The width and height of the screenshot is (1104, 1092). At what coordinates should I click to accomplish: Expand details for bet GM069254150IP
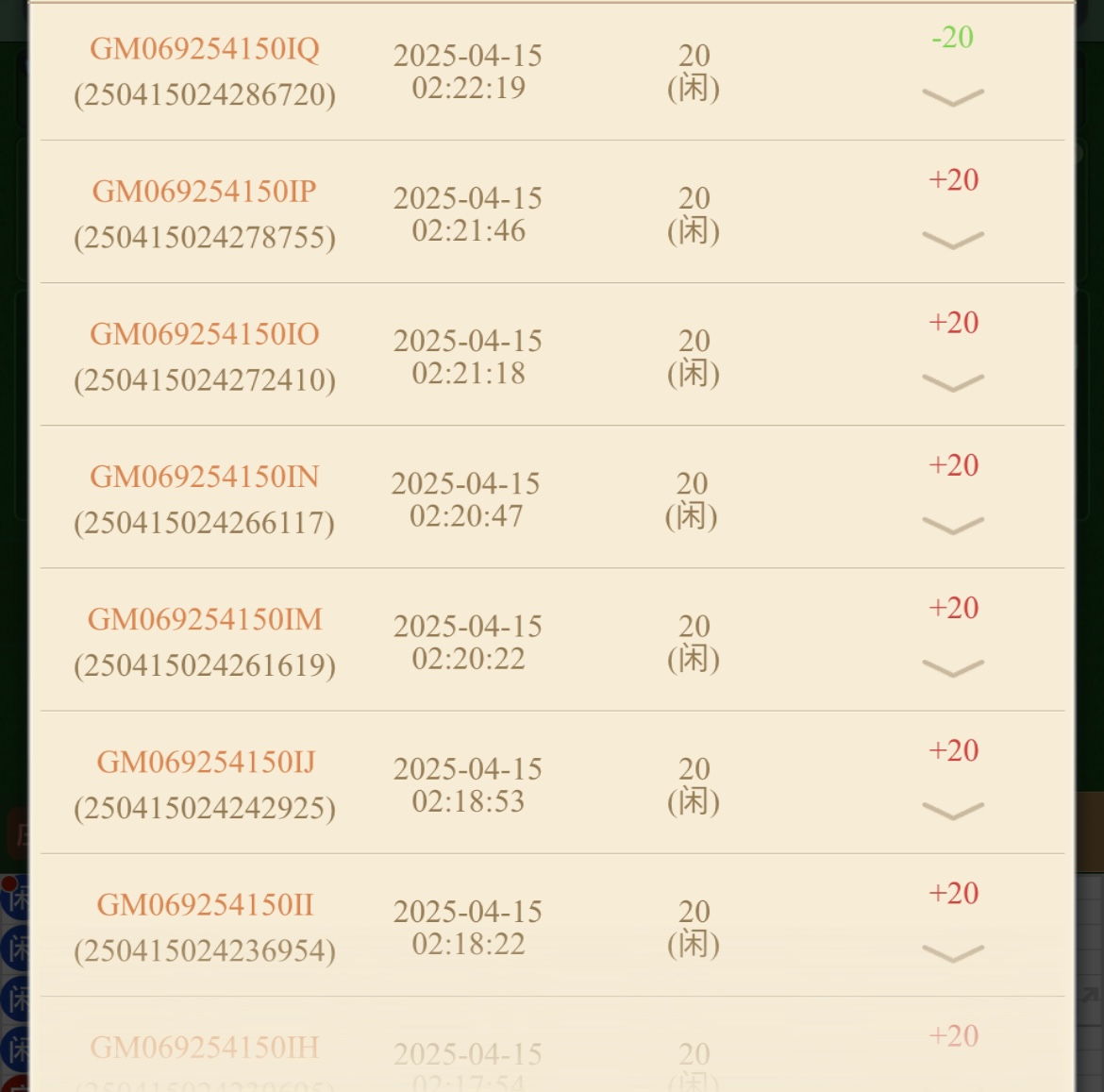[x=952, y=240]
